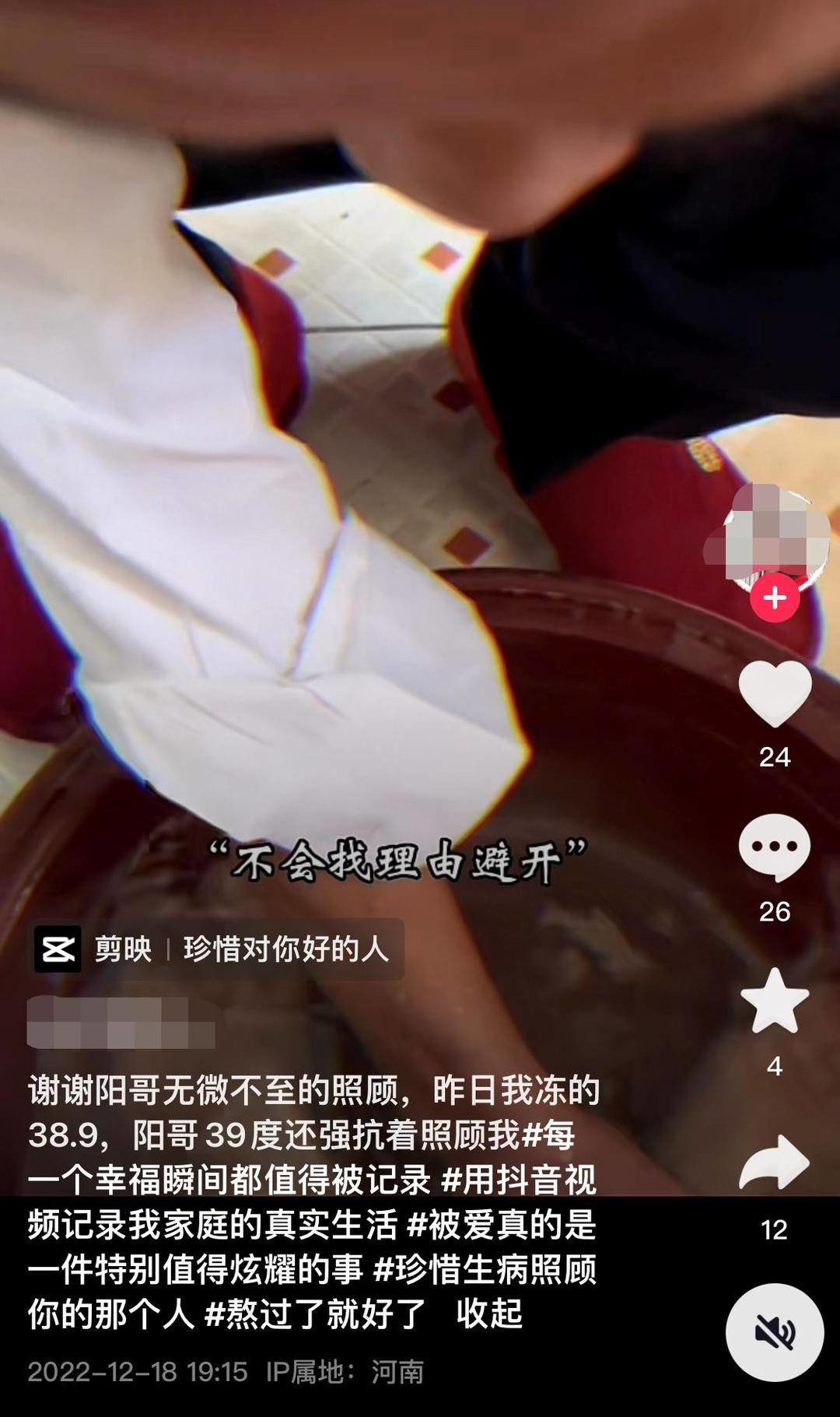Collapse the caption with 收起
Viewport: 840px width, 1417px height.
click(489, 1314)
